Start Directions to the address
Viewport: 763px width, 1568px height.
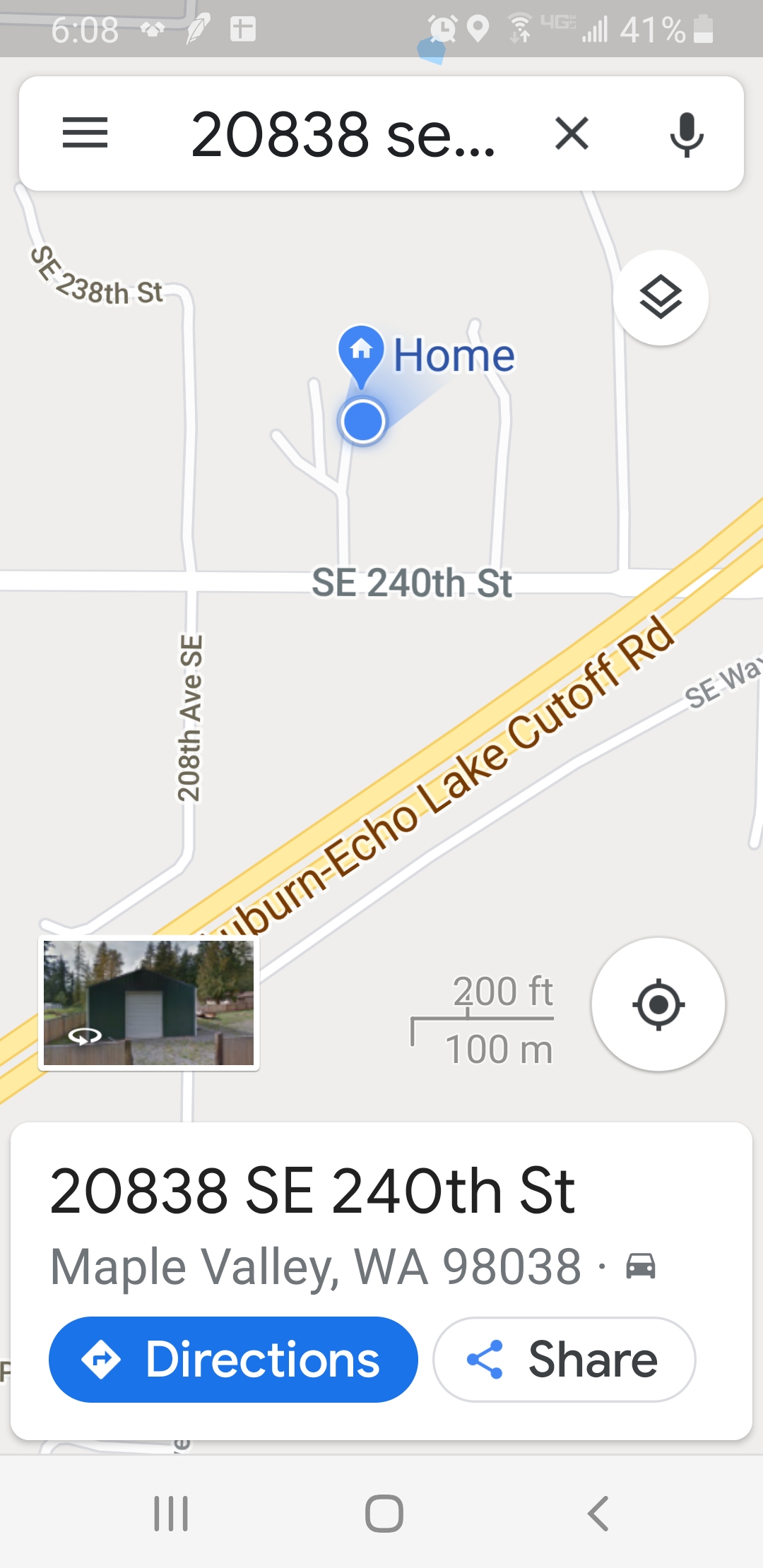234,1358
